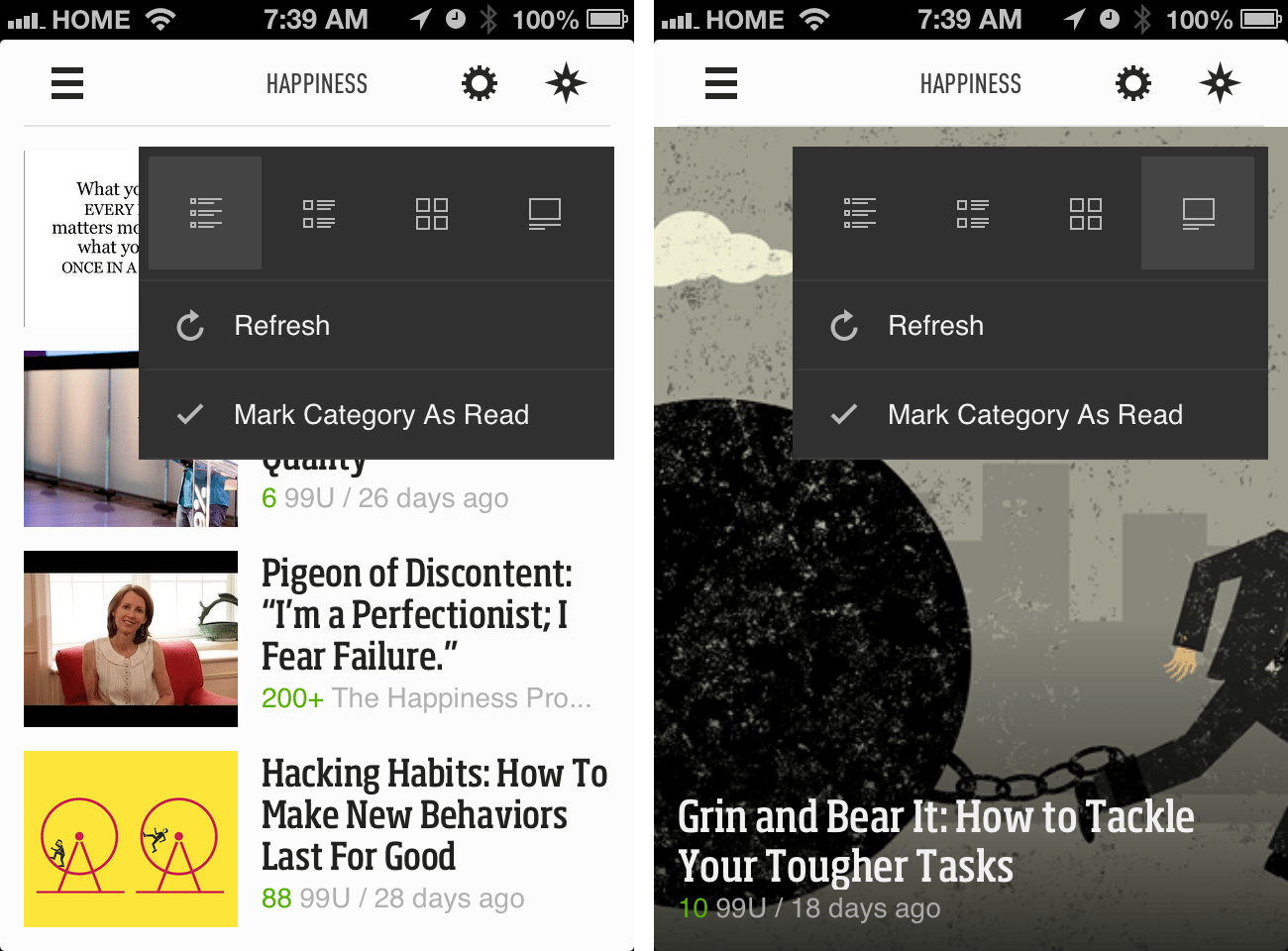Image resolution: width=1288 pixels, height=951 pixels.
Task: Open the Pigeon of Discontent article
Action: coord(416,615)
